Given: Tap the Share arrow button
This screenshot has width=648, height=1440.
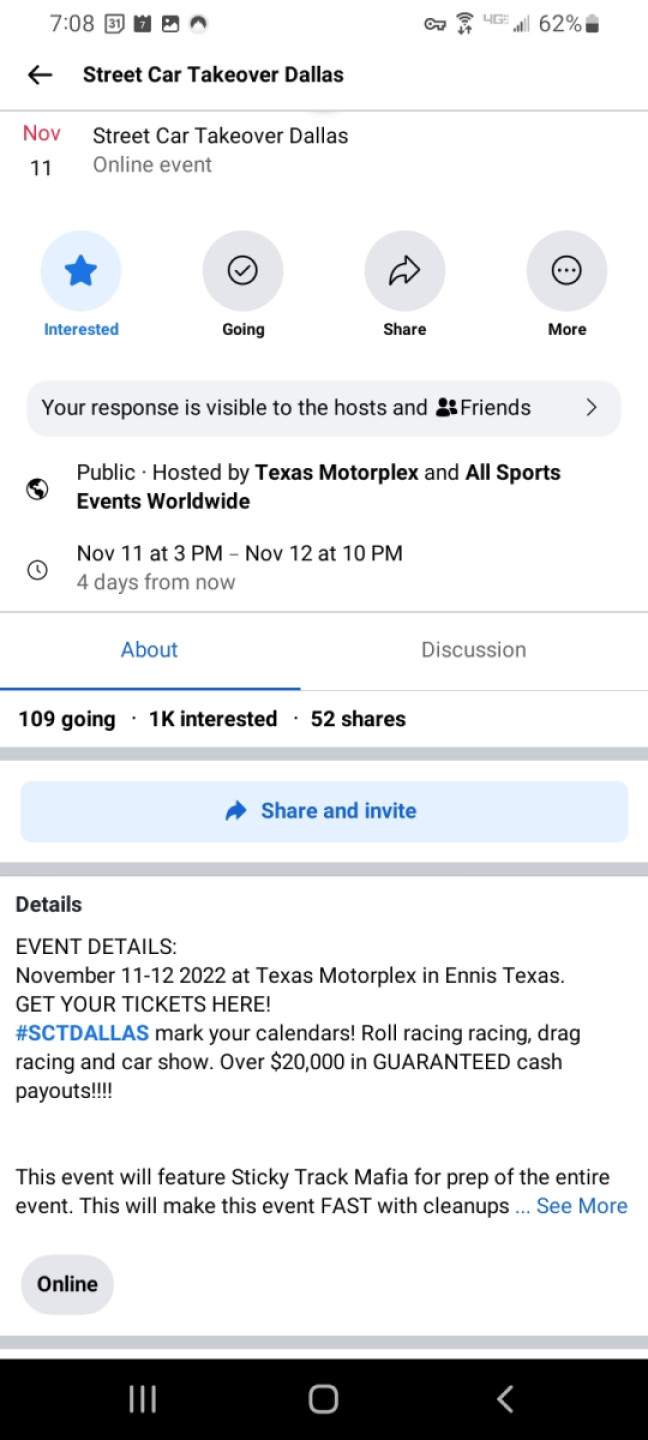Looking at the screenshot, I should coord(405,271).
